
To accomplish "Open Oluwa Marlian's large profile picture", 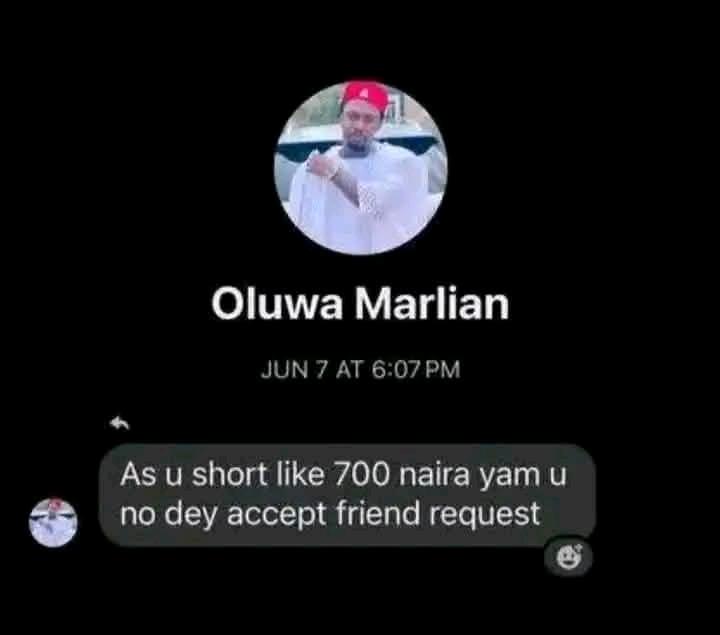I will pyautogui.click(x=360, y=168).
